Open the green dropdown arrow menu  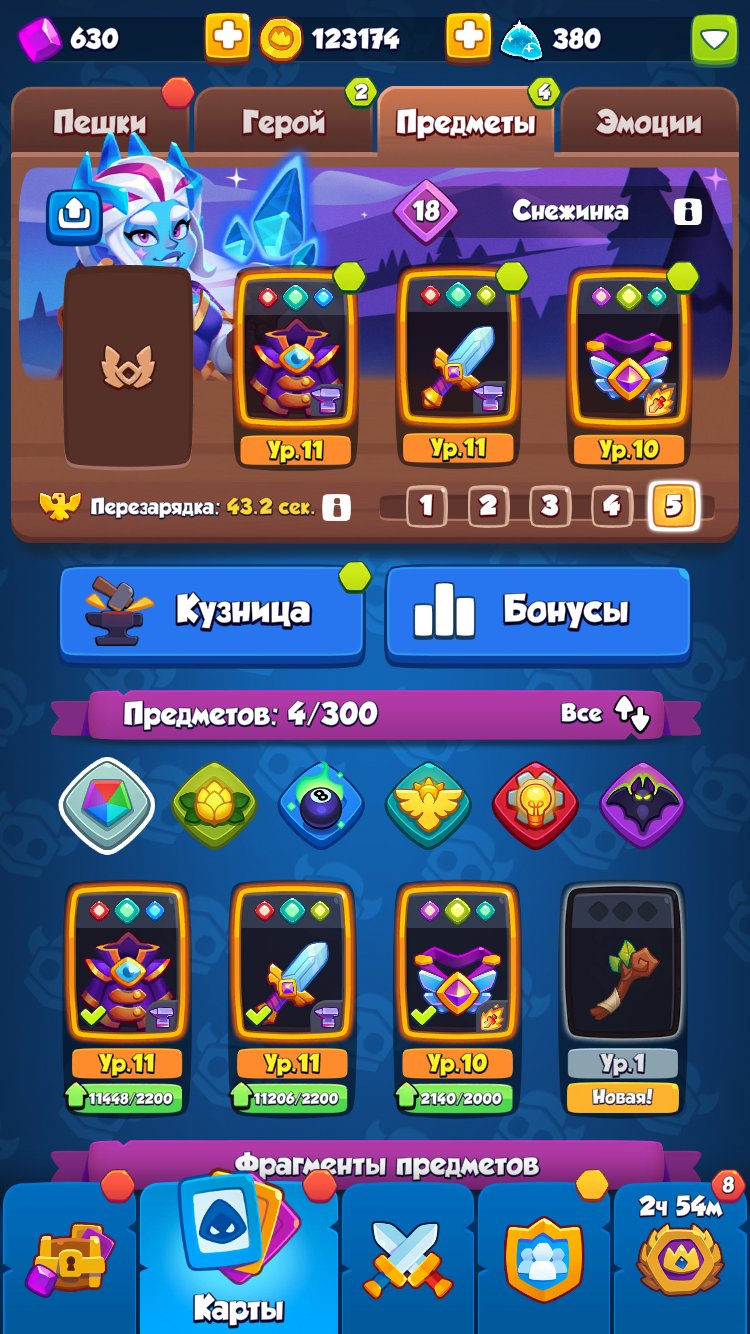point(714,39)
